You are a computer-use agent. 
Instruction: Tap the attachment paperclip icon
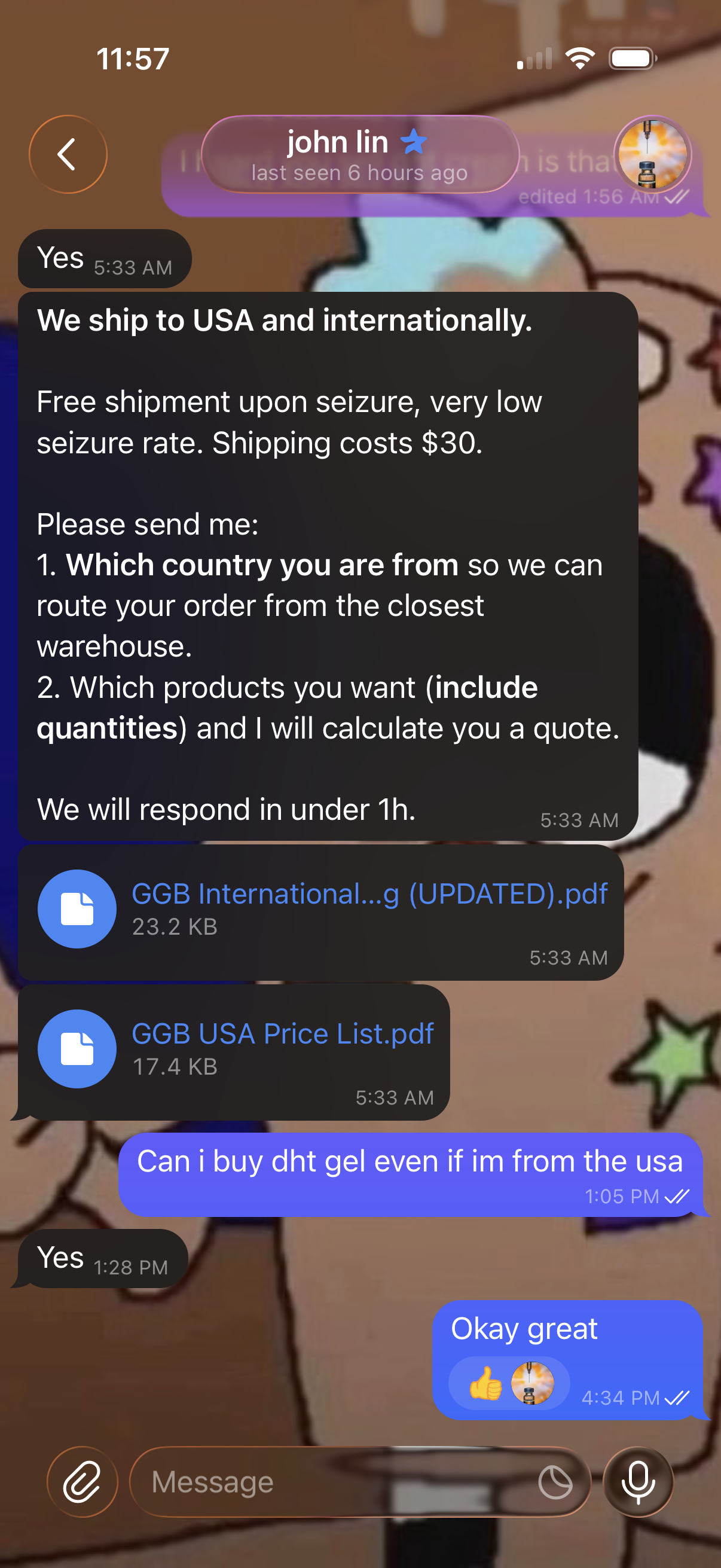[82, 1481]
